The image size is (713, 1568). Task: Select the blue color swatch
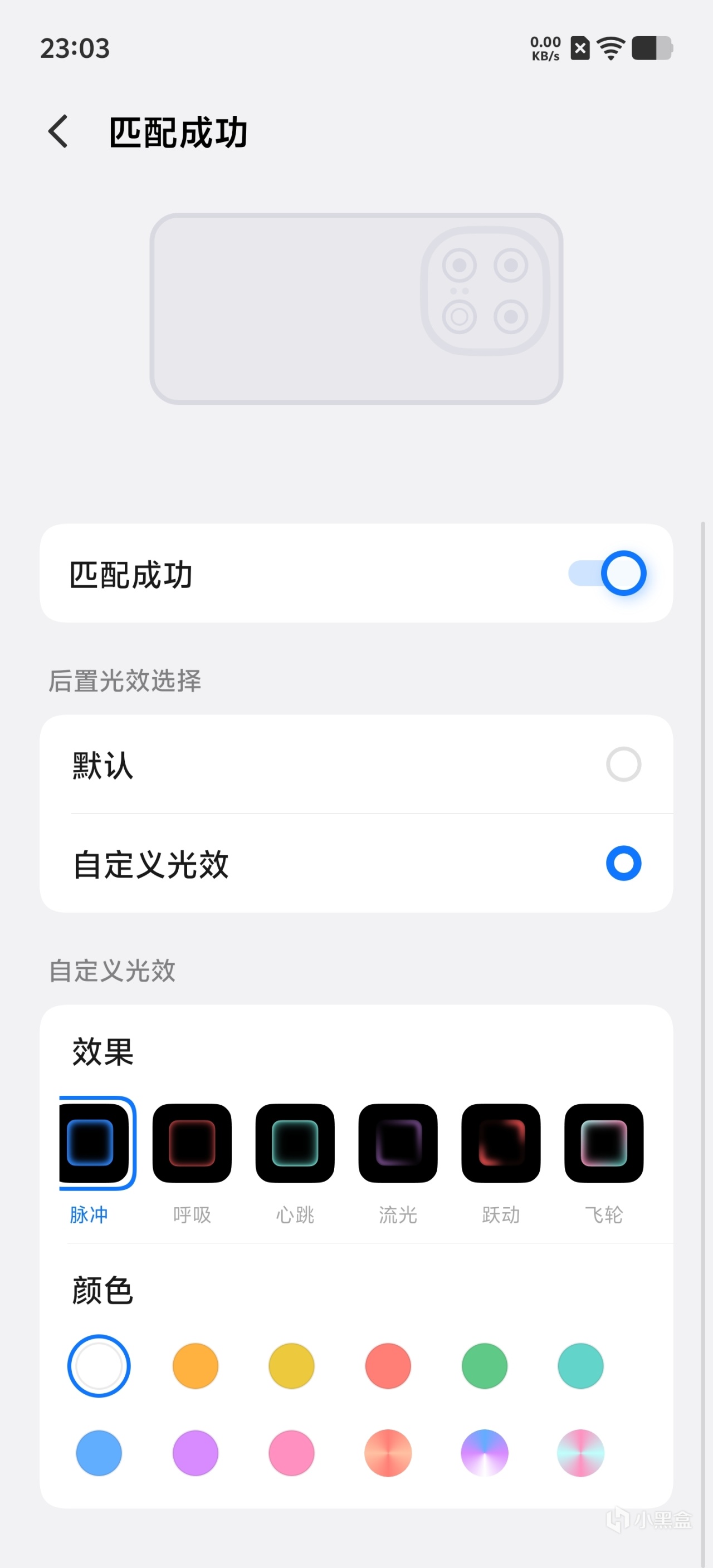[99, 1453]
